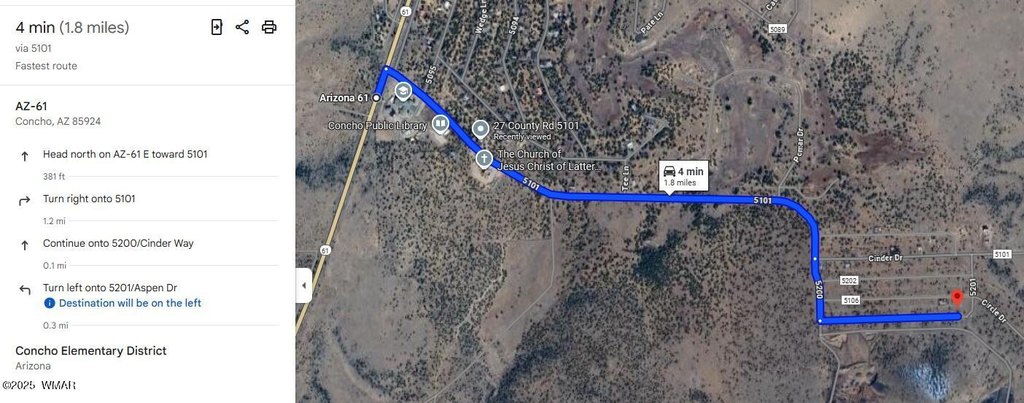The width and height of the screenshot is (1024, 403).
Task: Share this route
Action: pos(242,27)
